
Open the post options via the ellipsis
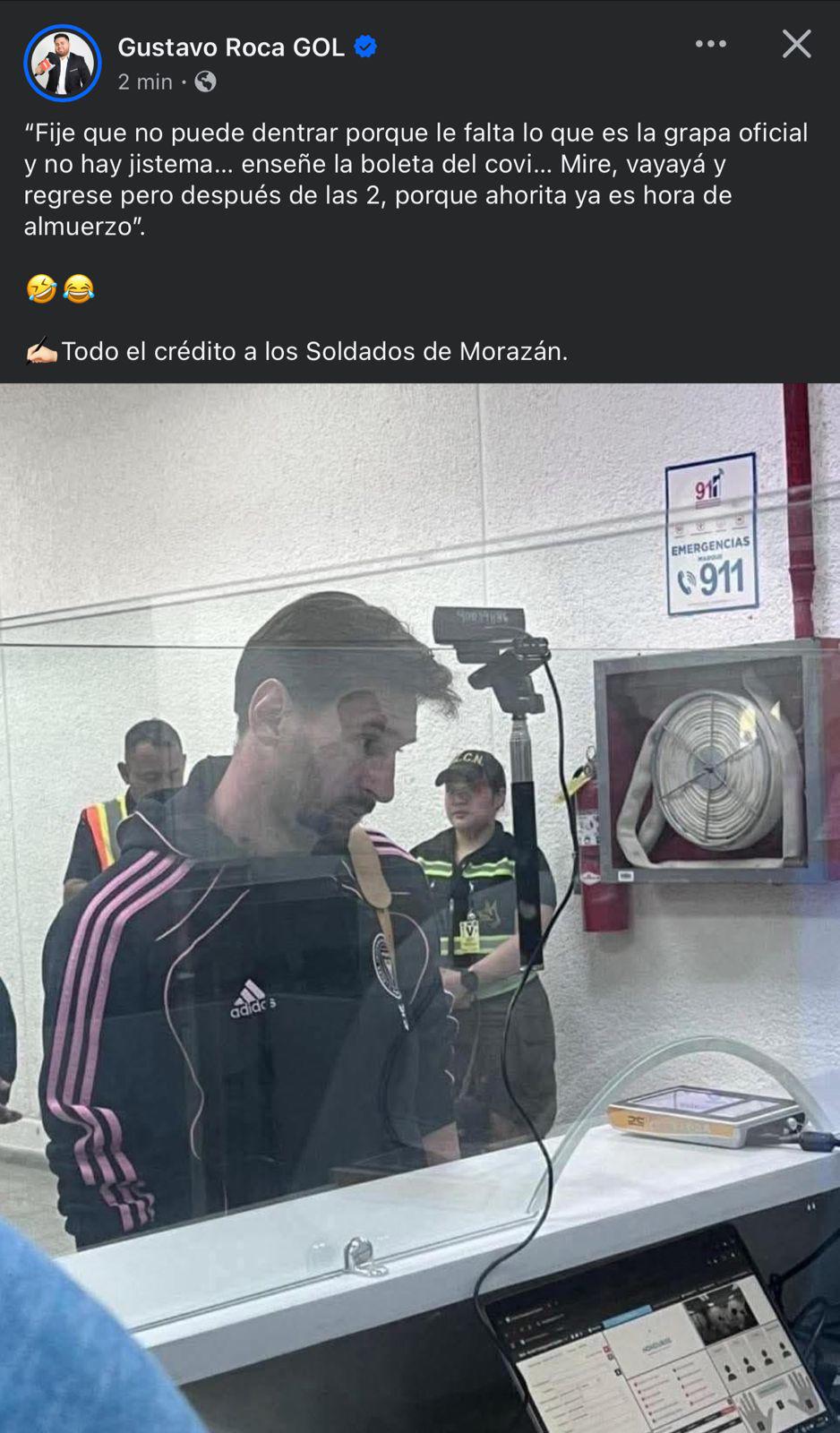coord(710,43)
